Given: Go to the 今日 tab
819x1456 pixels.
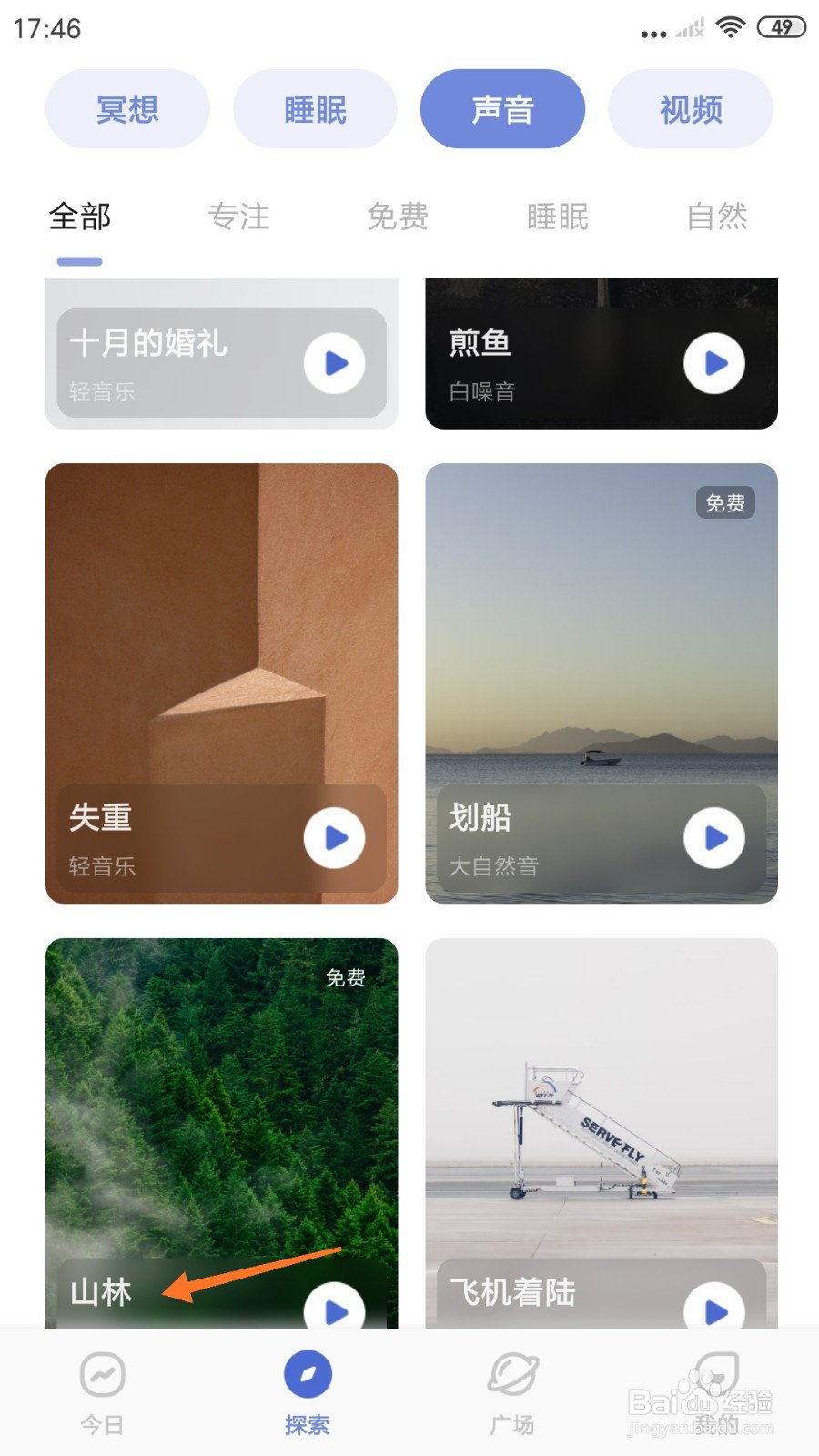Looking at the screenshot, I should [102, 1392].
